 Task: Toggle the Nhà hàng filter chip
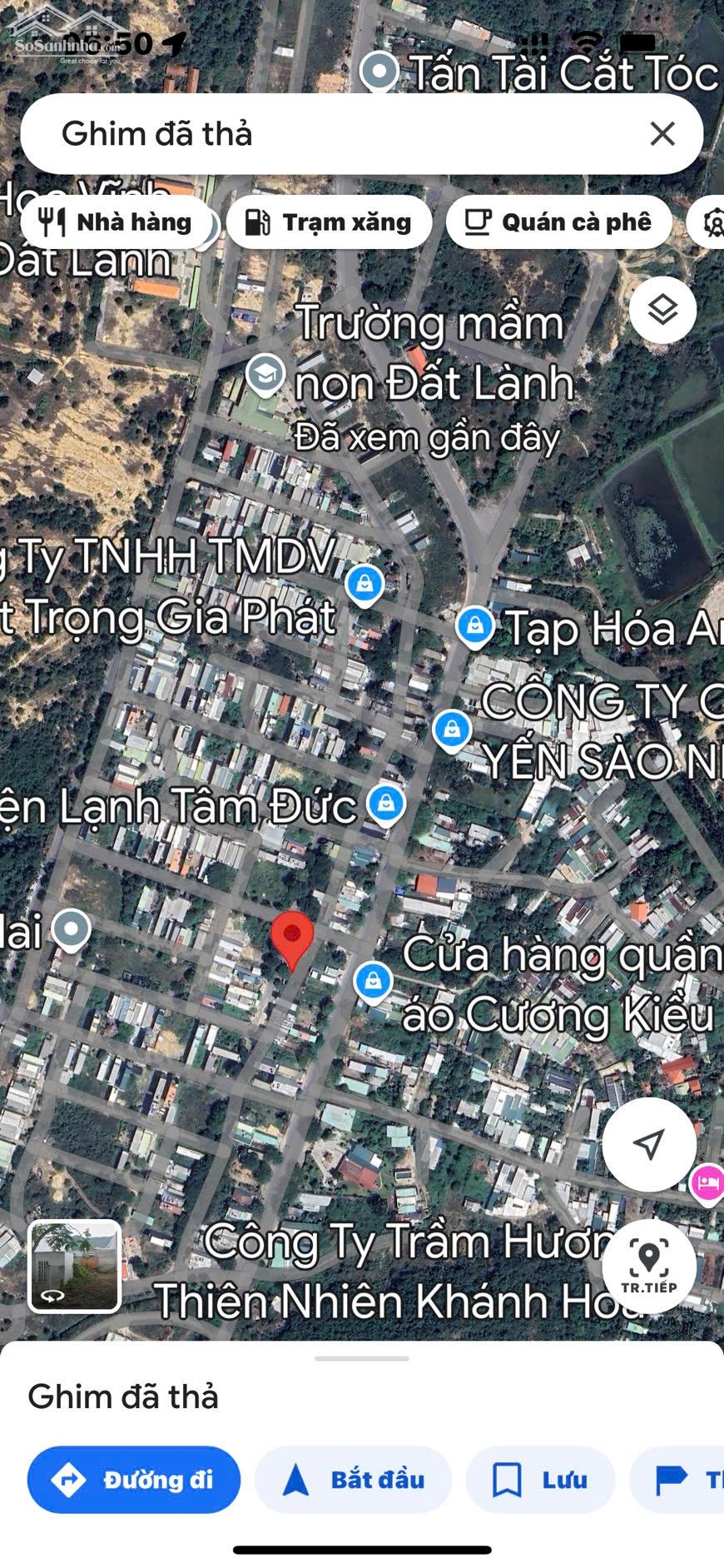pos(117,222)
